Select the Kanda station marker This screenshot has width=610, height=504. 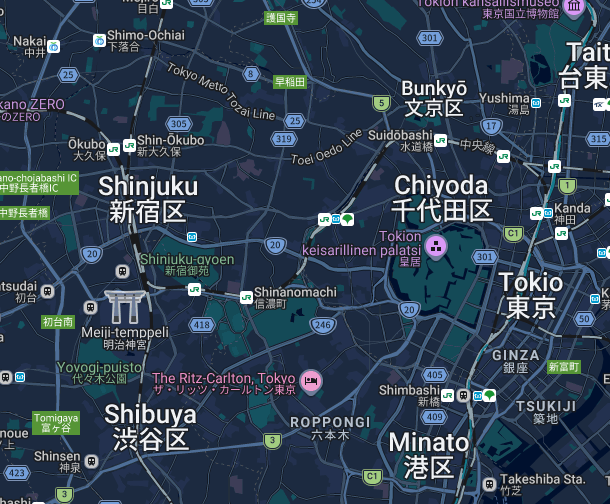(548, 213)
